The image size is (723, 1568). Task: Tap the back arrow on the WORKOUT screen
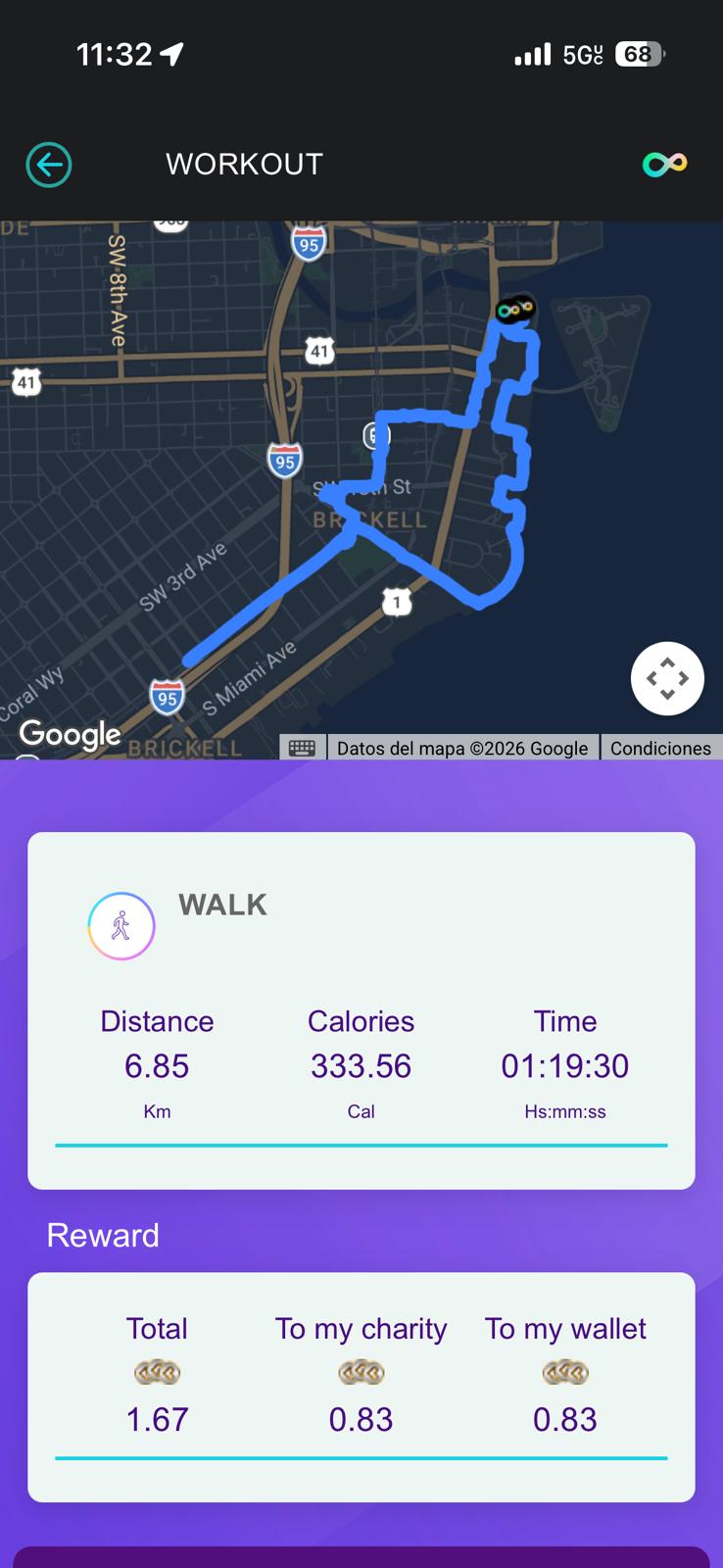click(48, 164)
